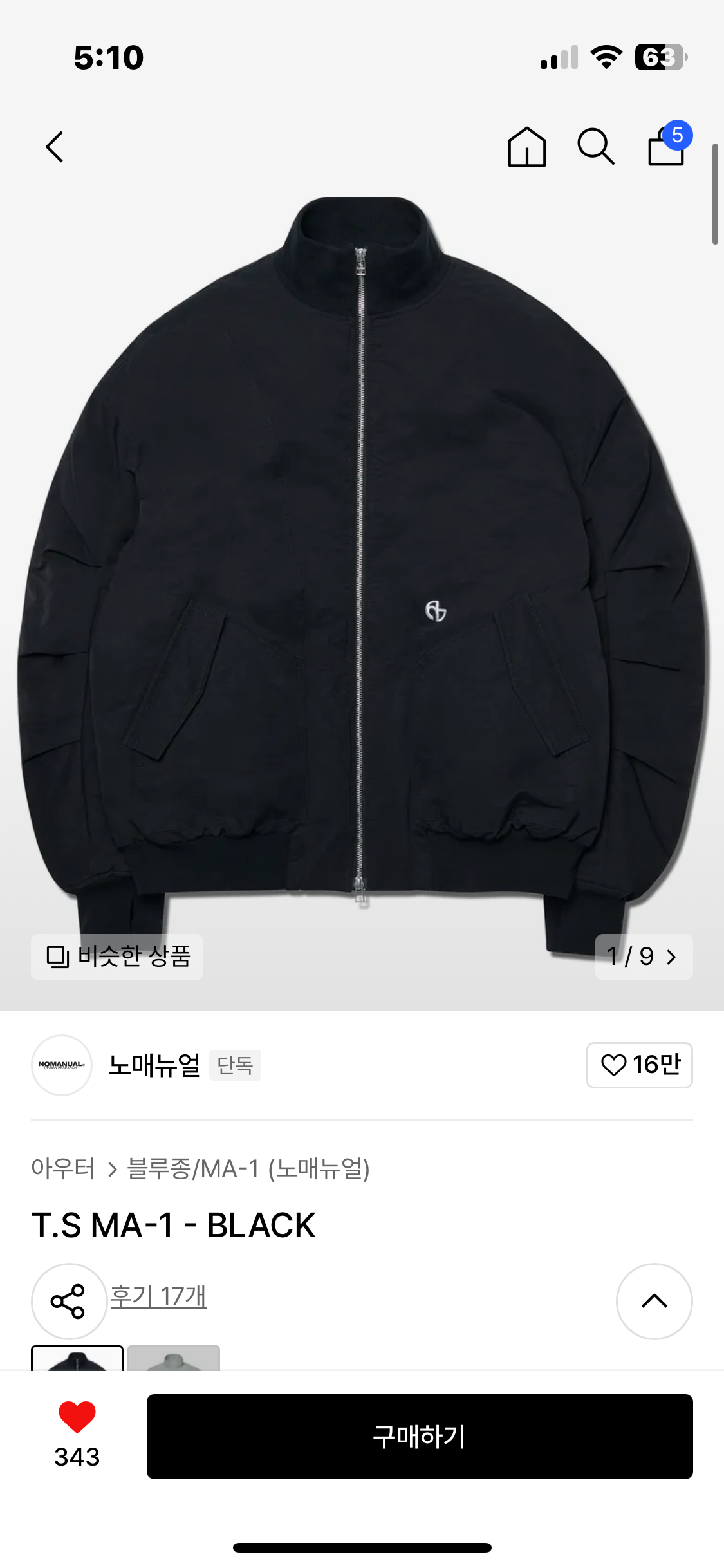Open the 아우터 category breadcrumb
724x1568 pixels.
tap(63, 1168)
